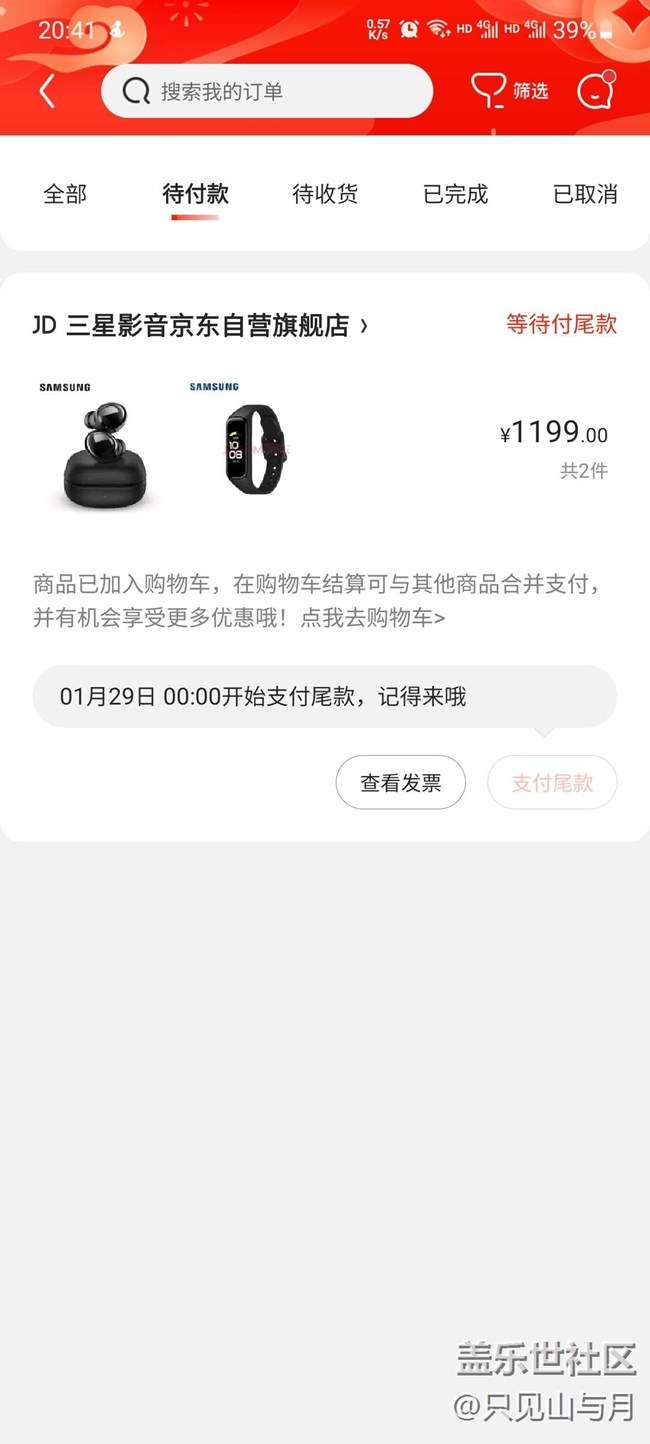Tap the 查看发票 button
The image size is (650, 1444).
pyautogui.click(x=400, y=783)
